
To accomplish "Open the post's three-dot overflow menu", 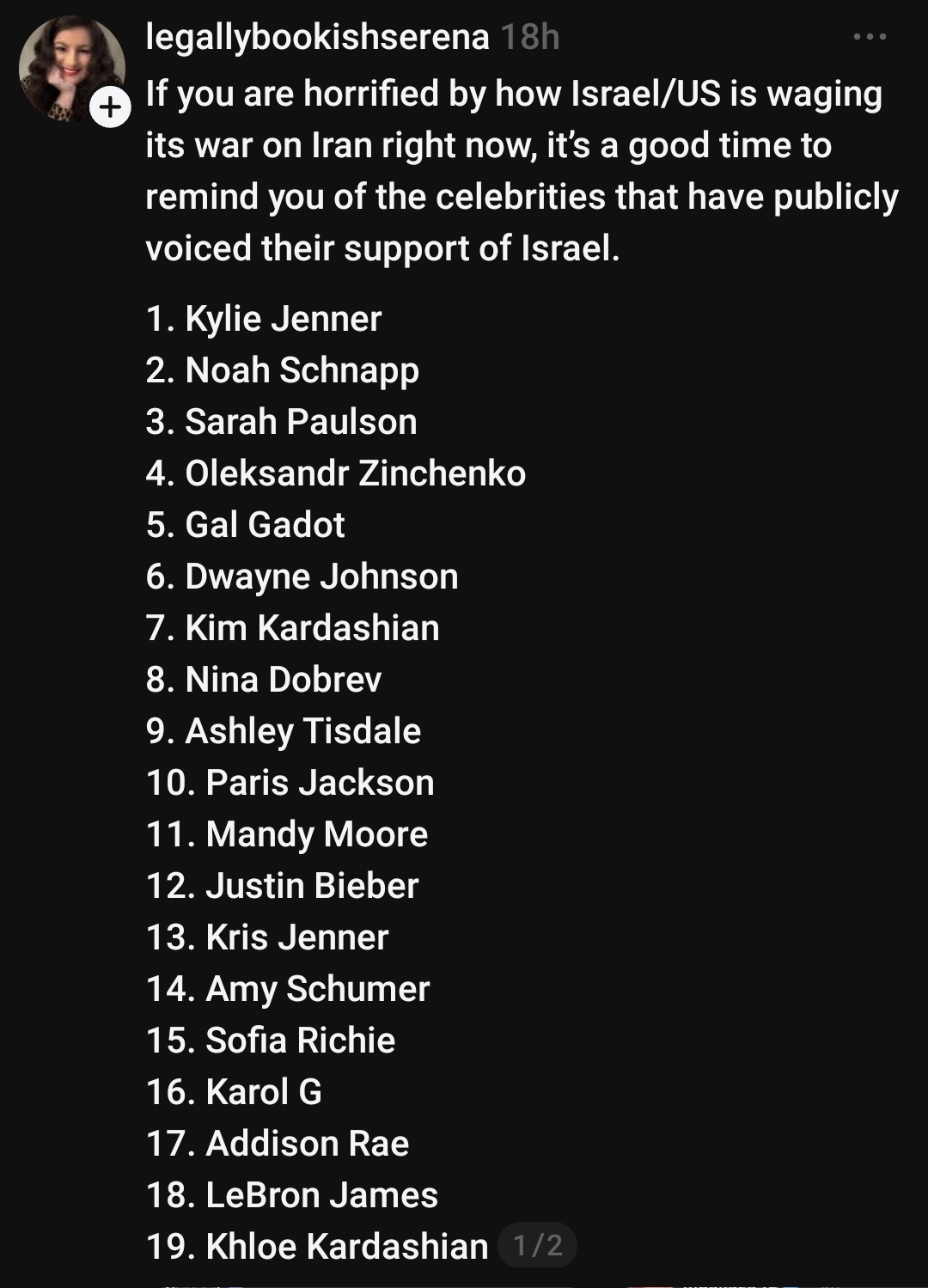I will pyautogui.click(x=870, y=37).
